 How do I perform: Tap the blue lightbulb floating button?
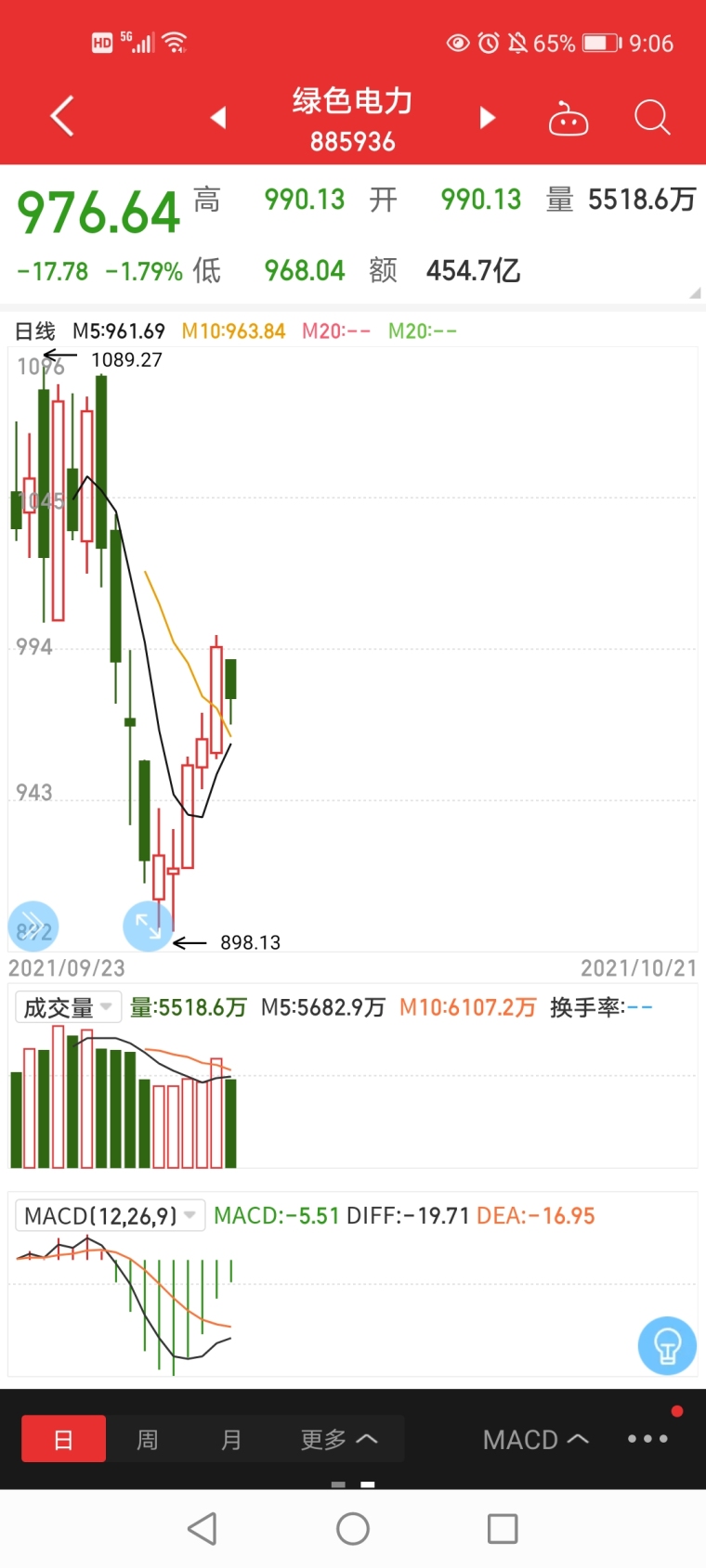[x=667, y=1345]
